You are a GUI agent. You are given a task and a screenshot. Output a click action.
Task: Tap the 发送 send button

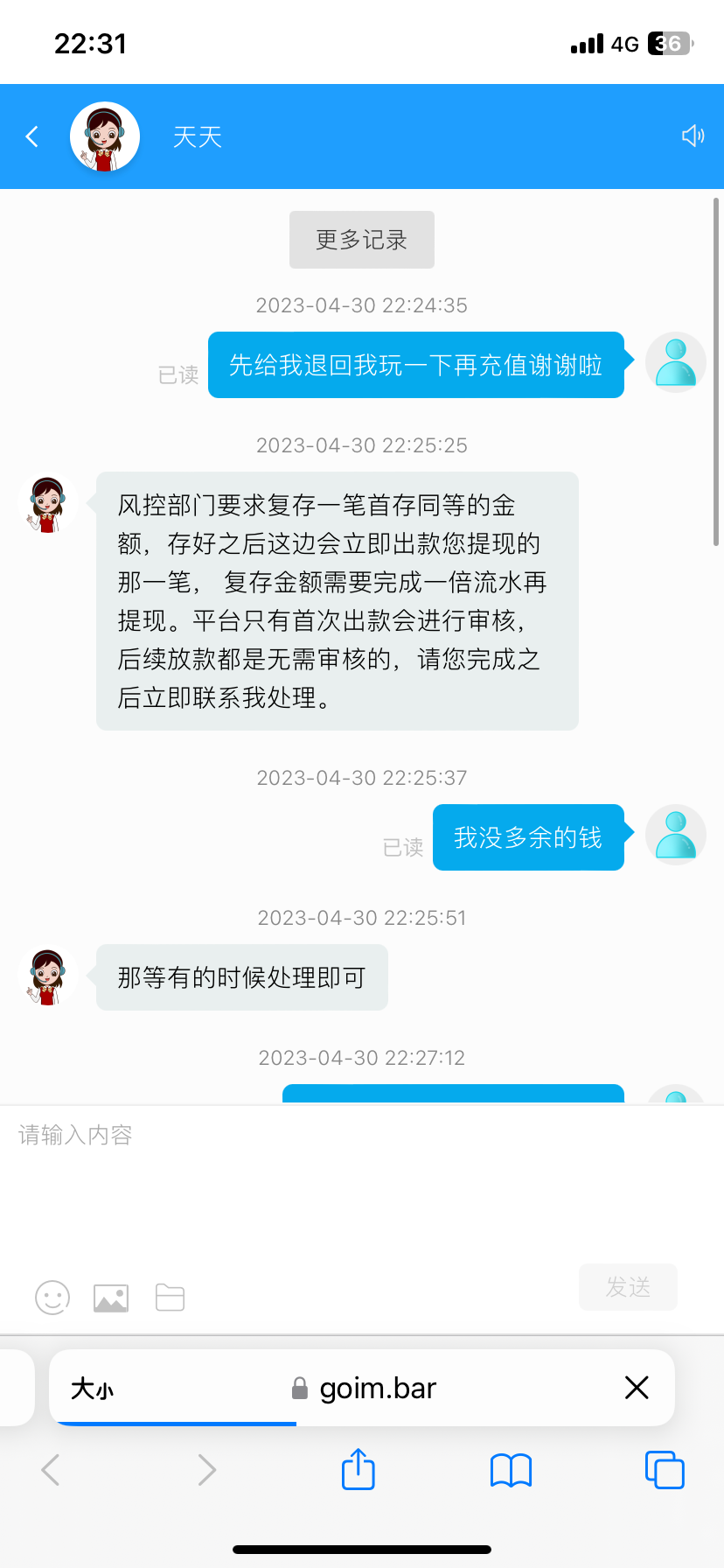[x=628, y=1287]
